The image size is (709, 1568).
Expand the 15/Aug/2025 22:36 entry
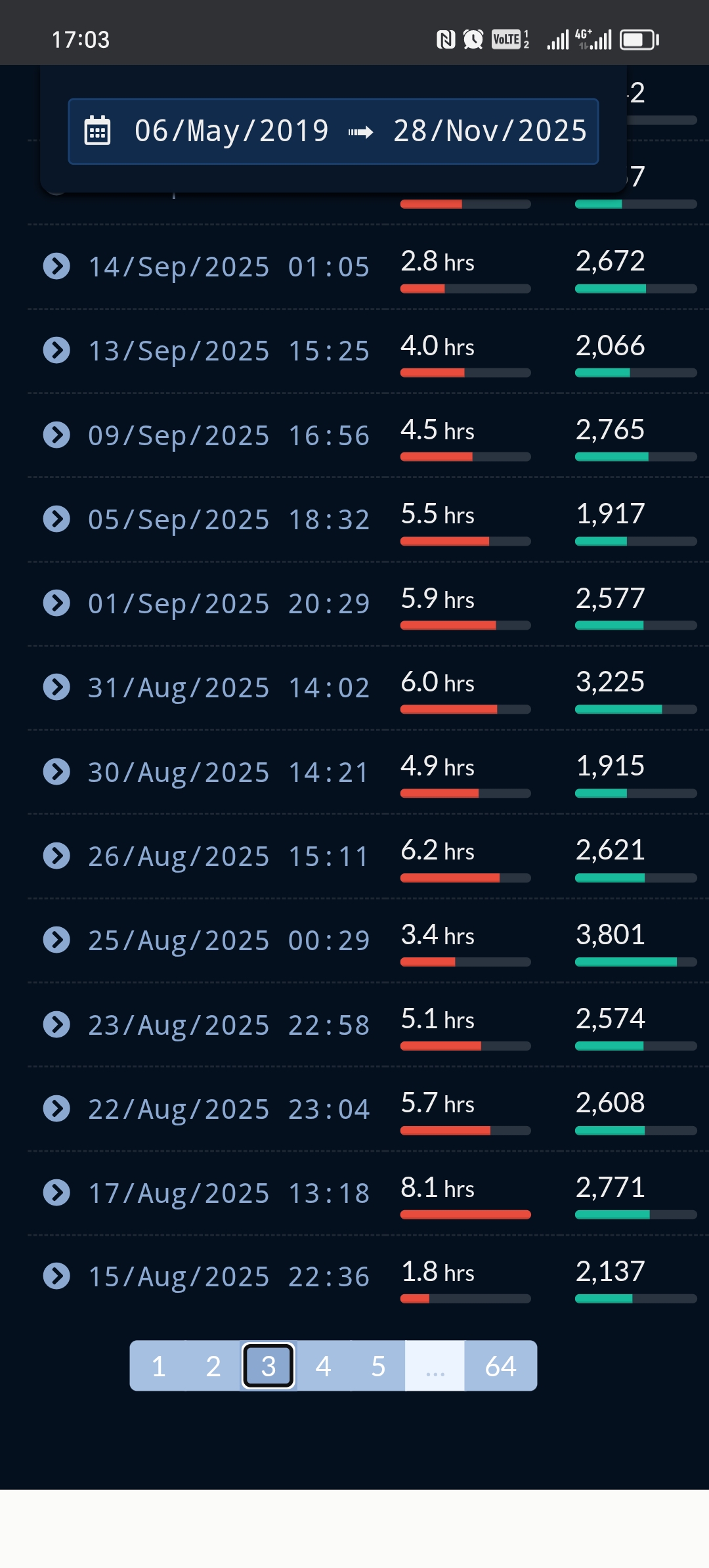pos(57,1276)
